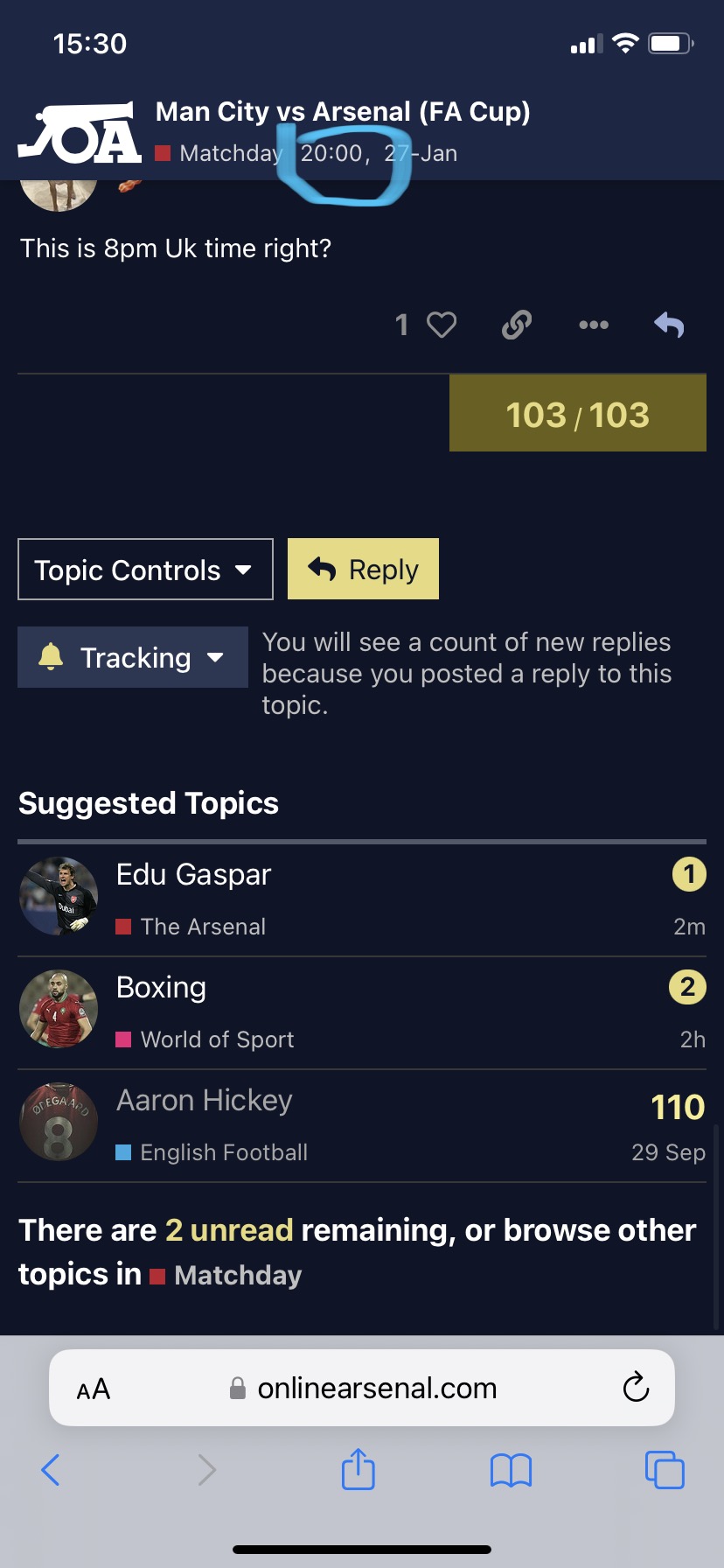Viewport: 724px width, 1568px height.
Task: Open the Safari AA reader options
Action: (94, 1389)
